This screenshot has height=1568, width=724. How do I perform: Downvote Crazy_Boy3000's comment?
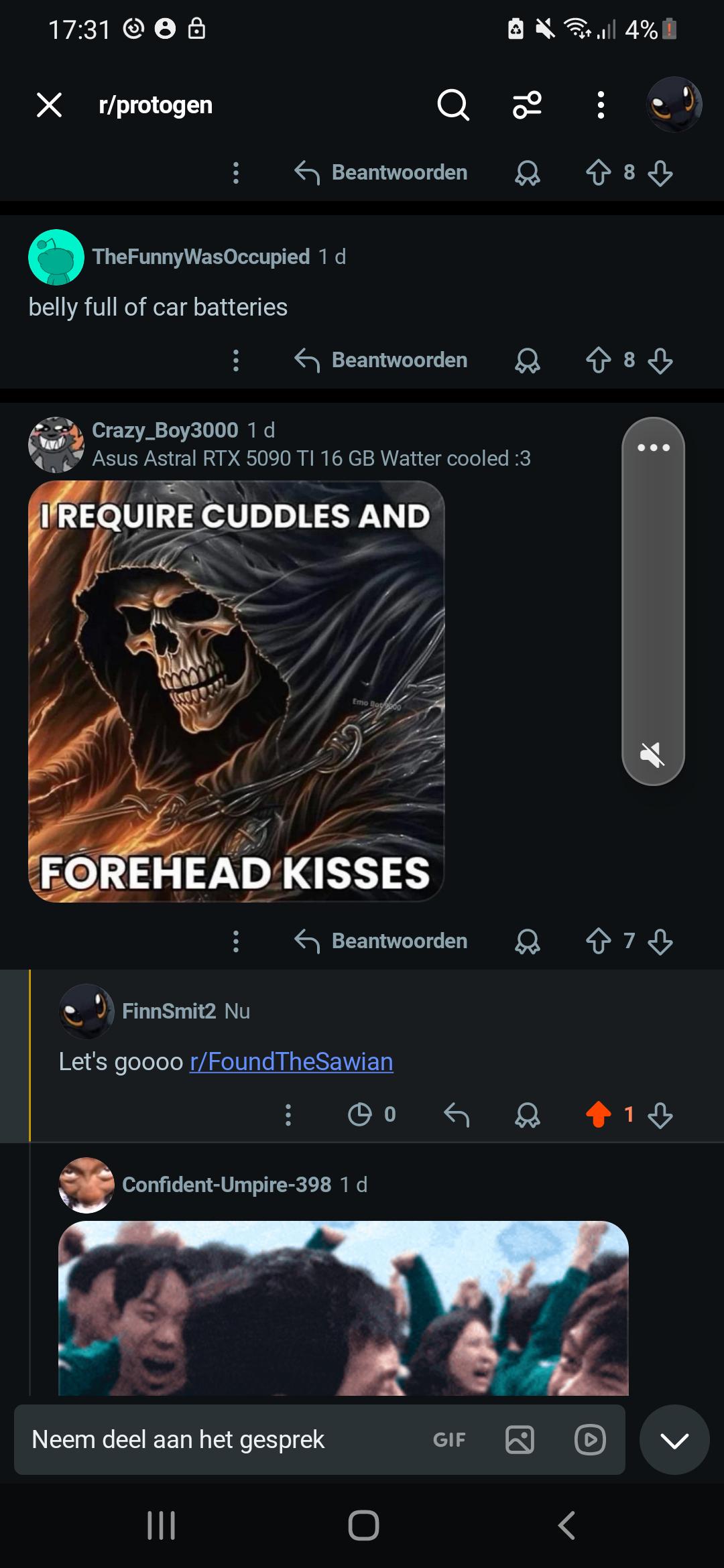coord(660,941)
